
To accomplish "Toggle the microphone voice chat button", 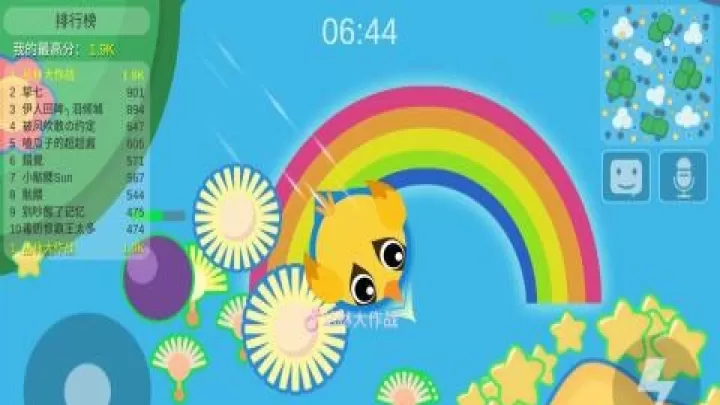I will (x=683, y=176).
